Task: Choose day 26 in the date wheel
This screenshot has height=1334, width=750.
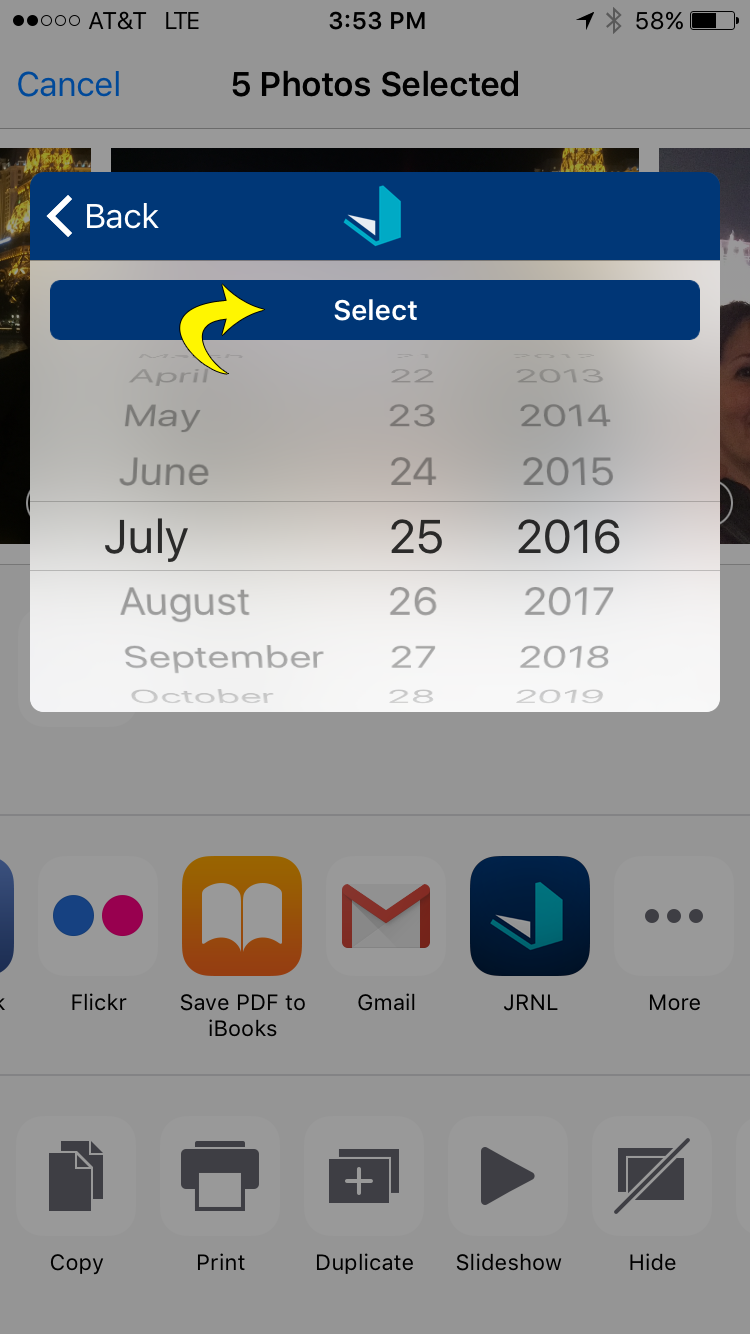Action: tap(413, 602)
